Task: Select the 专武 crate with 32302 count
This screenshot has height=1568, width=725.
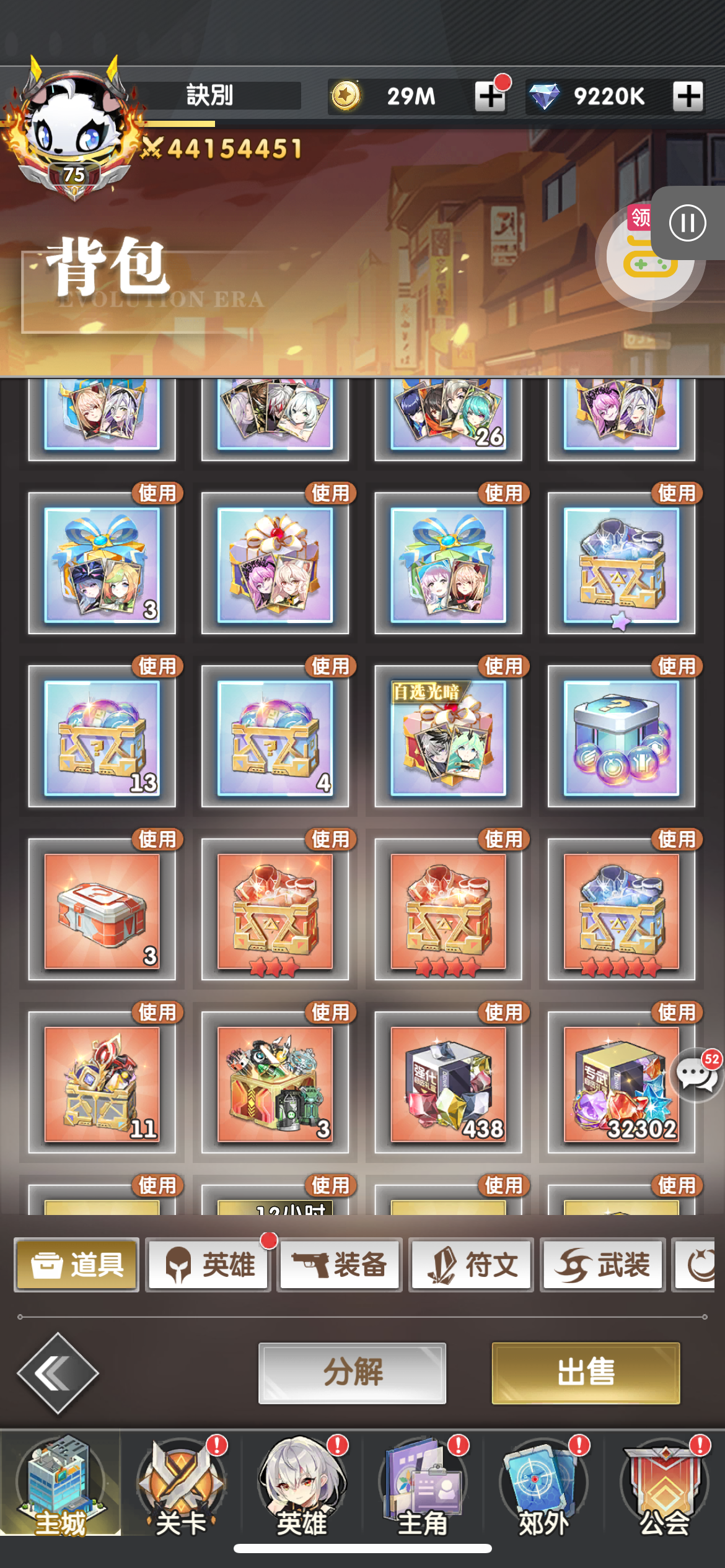Action: click(x=621, y=1083)
